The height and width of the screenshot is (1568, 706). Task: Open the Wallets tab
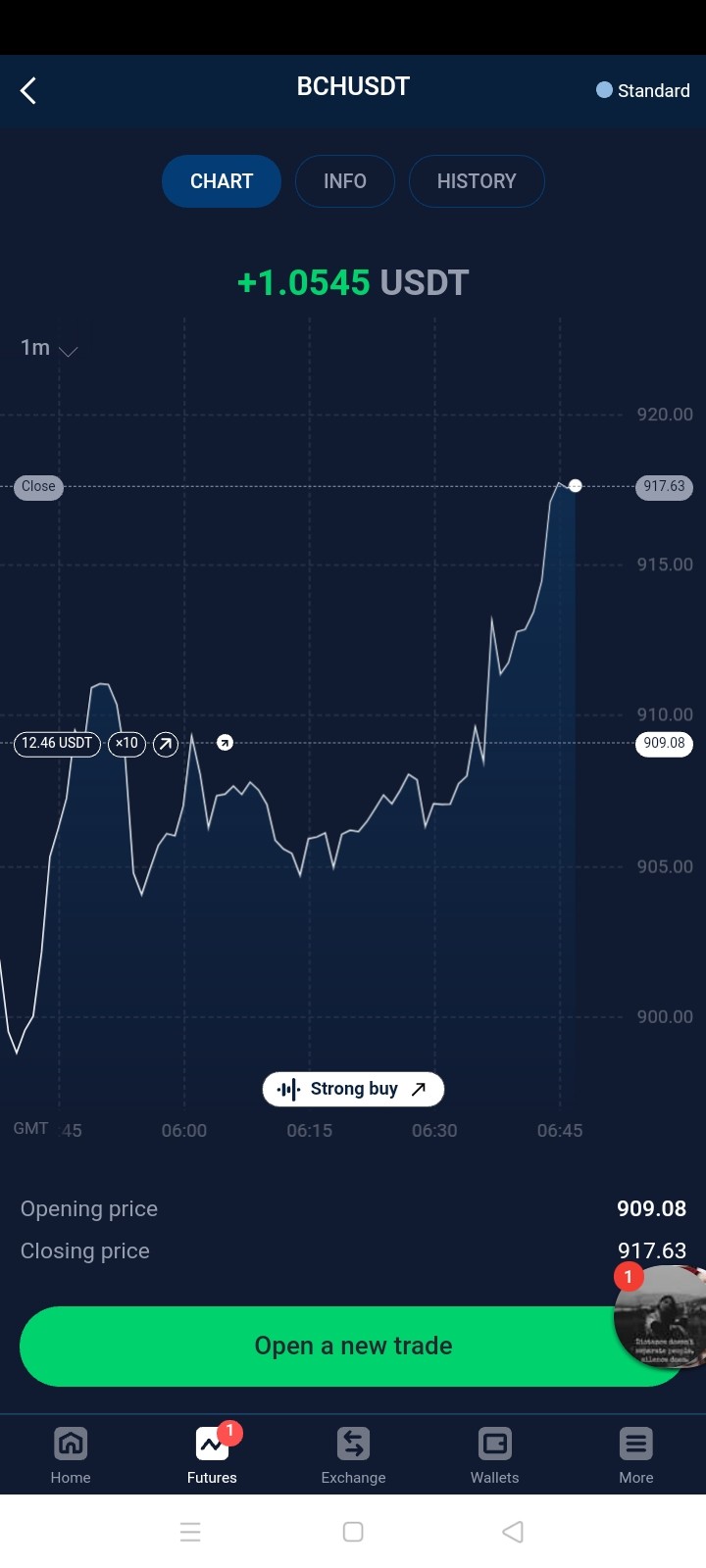coord(494,1455)
